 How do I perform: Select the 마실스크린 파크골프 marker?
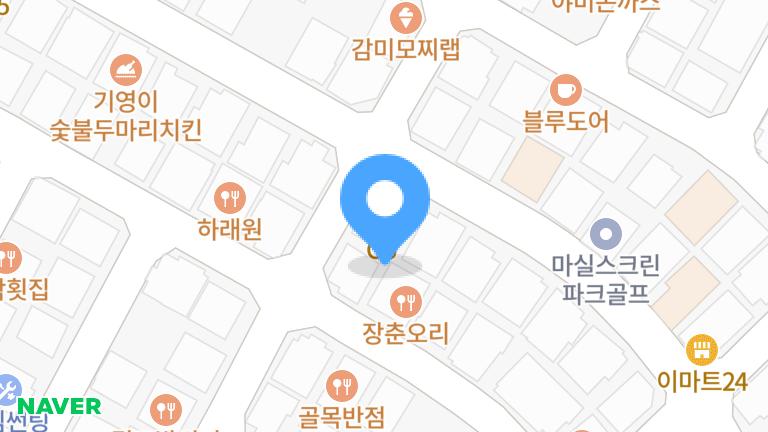(x=605, y=235)
